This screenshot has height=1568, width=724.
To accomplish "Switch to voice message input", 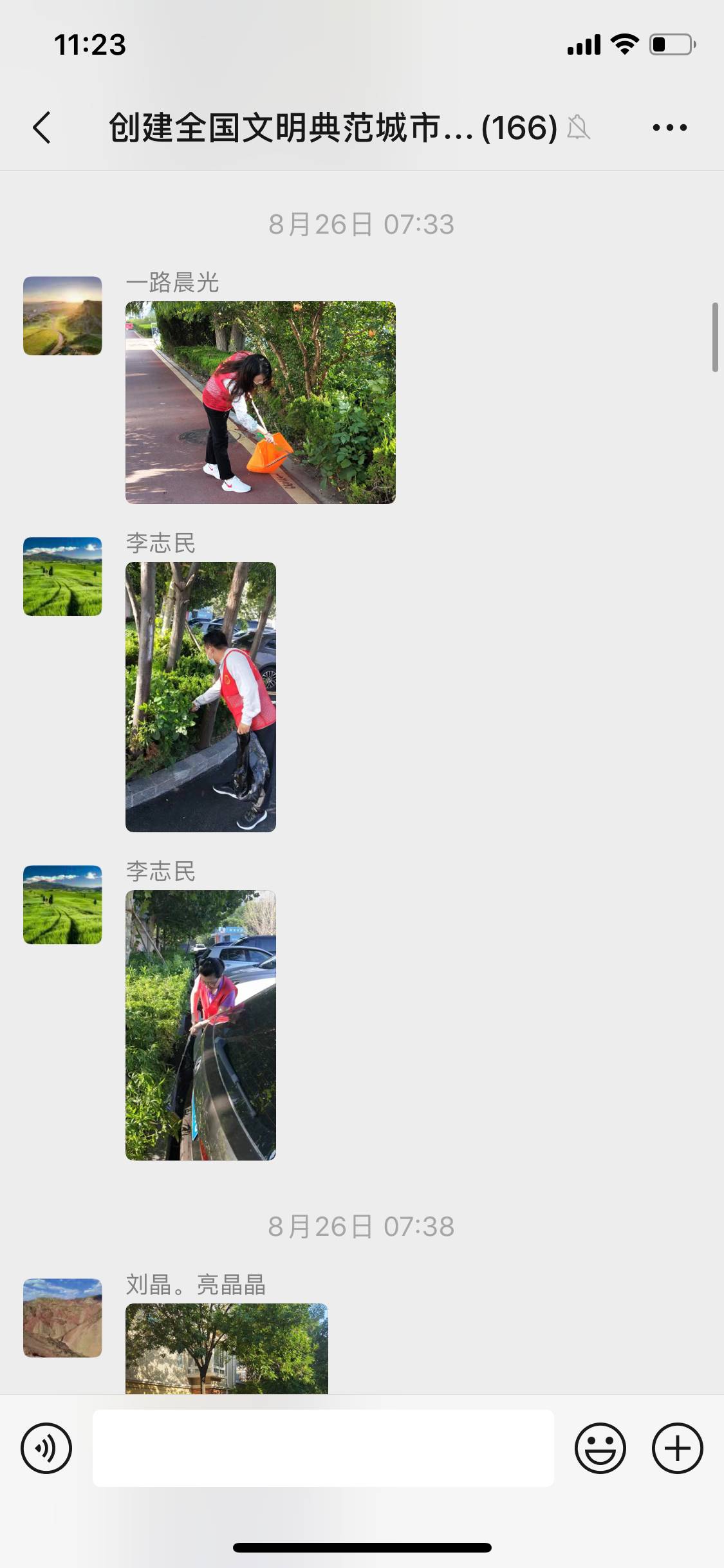I will [x=46, y=1448].
